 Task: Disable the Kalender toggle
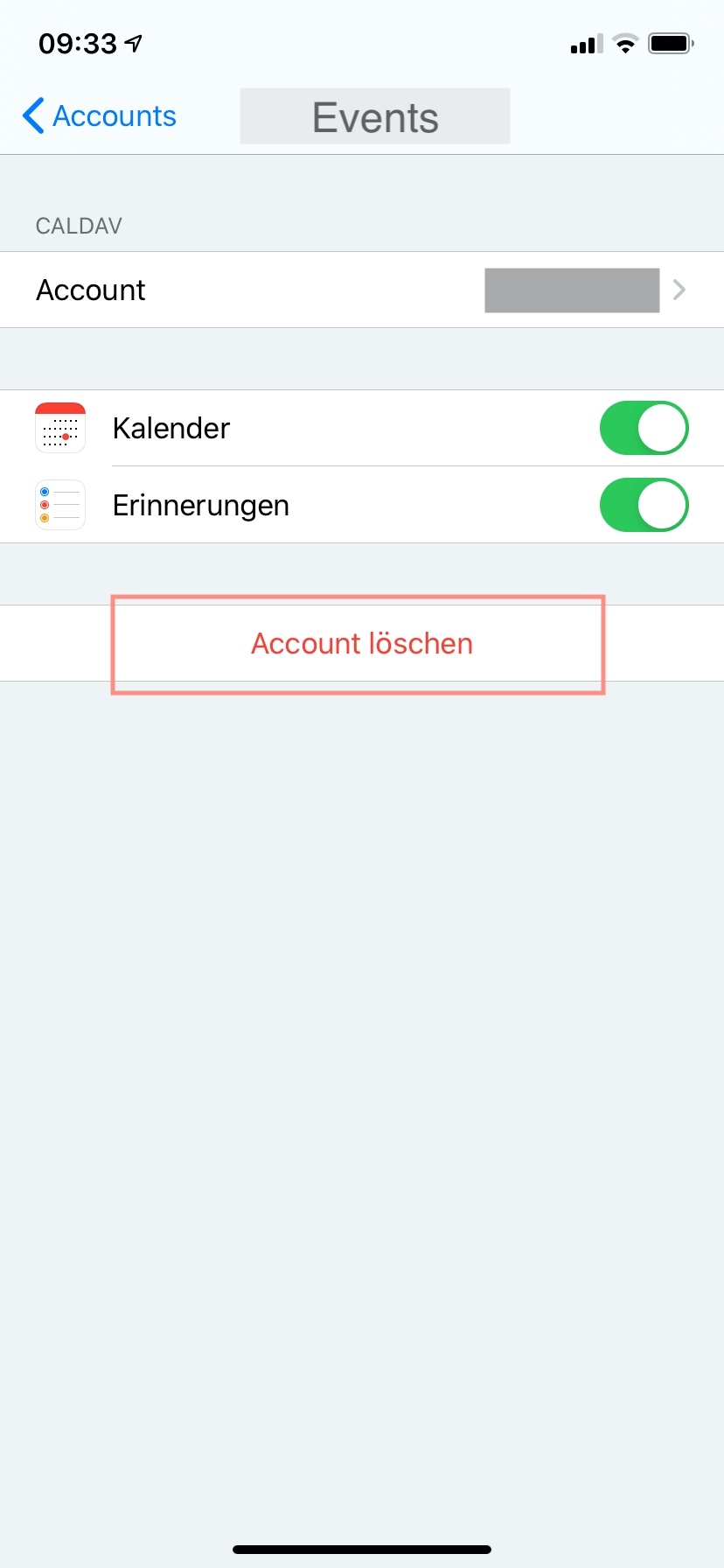coord(644,428)
